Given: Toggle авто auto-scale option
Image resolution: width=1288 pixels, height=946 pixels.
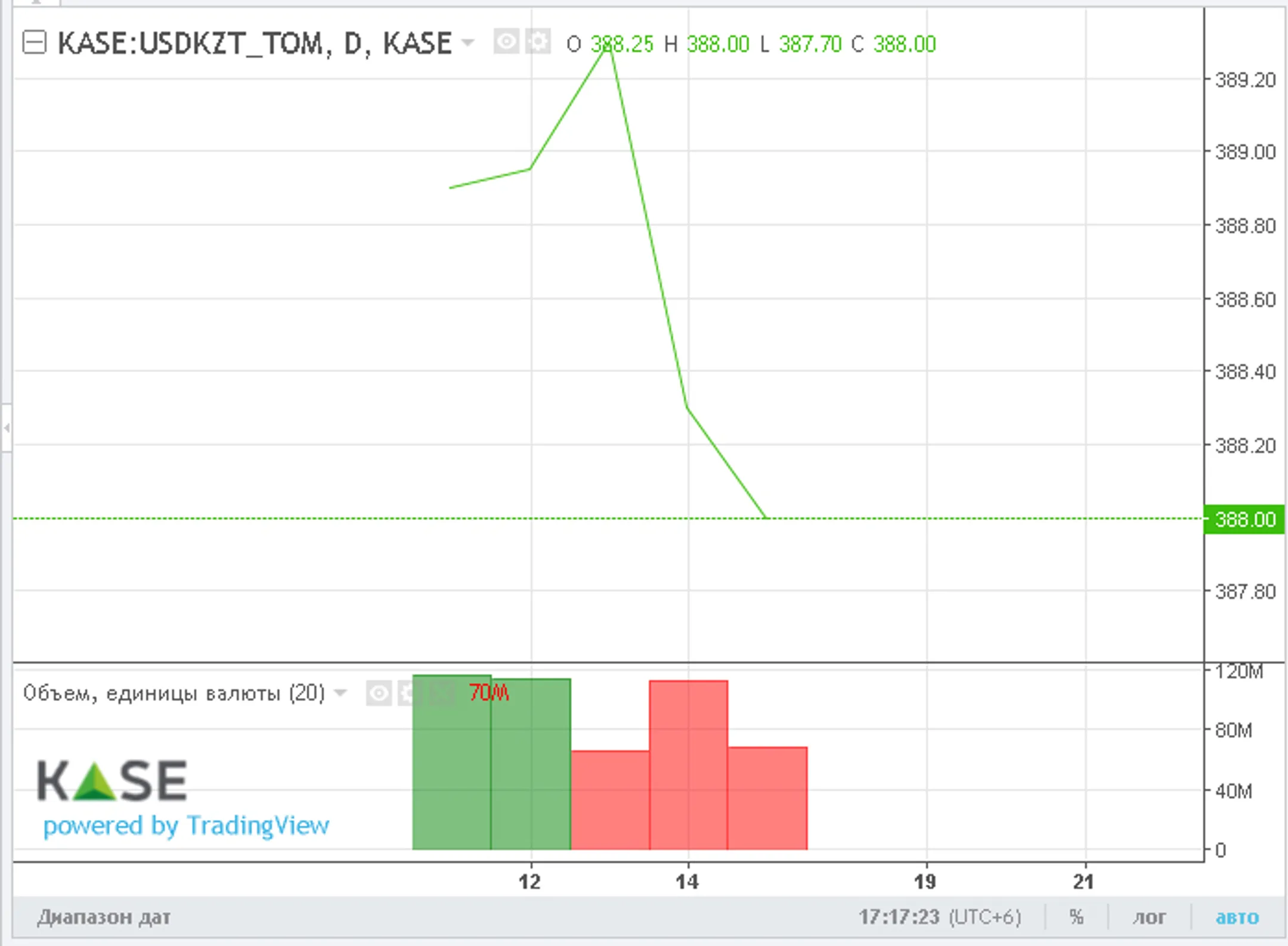Looking at the screenshot, I should (x=1237, y=917).
